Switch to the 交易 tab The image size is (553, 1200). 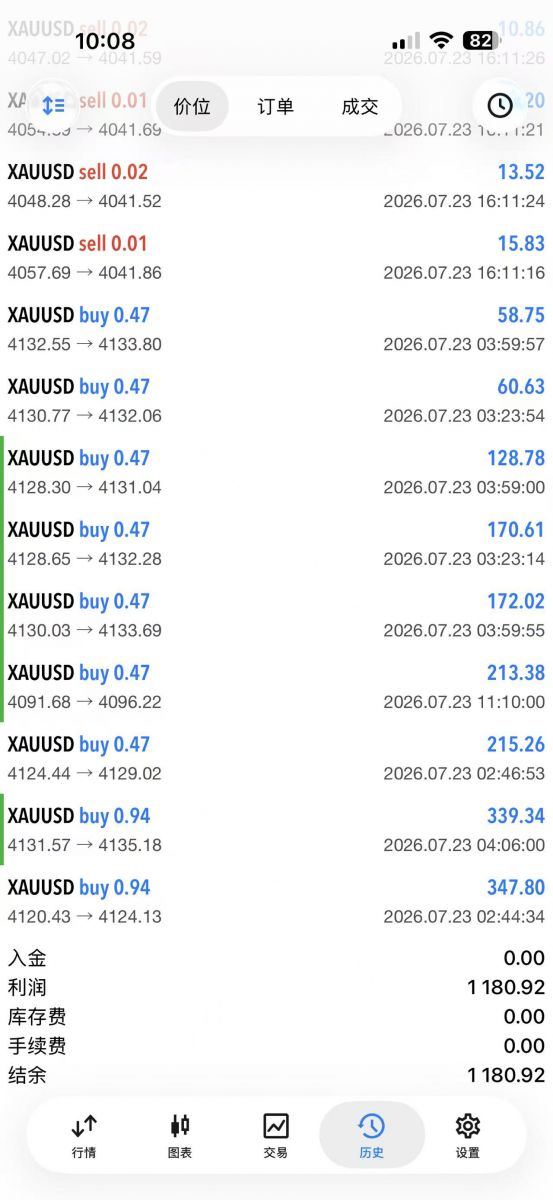pyautogui.click(x=276, y=1136)
